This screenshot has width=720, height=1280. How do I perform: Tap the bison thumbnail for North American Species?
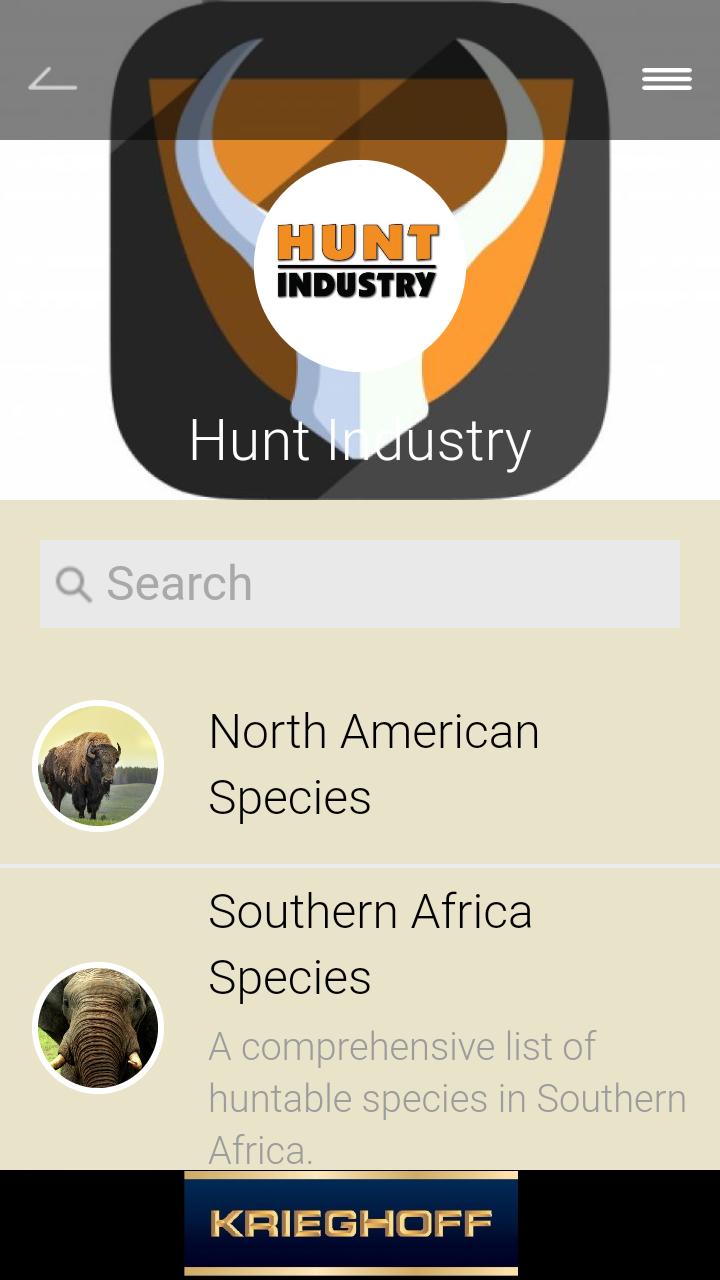pyautogui.click(x=97, y=766)
